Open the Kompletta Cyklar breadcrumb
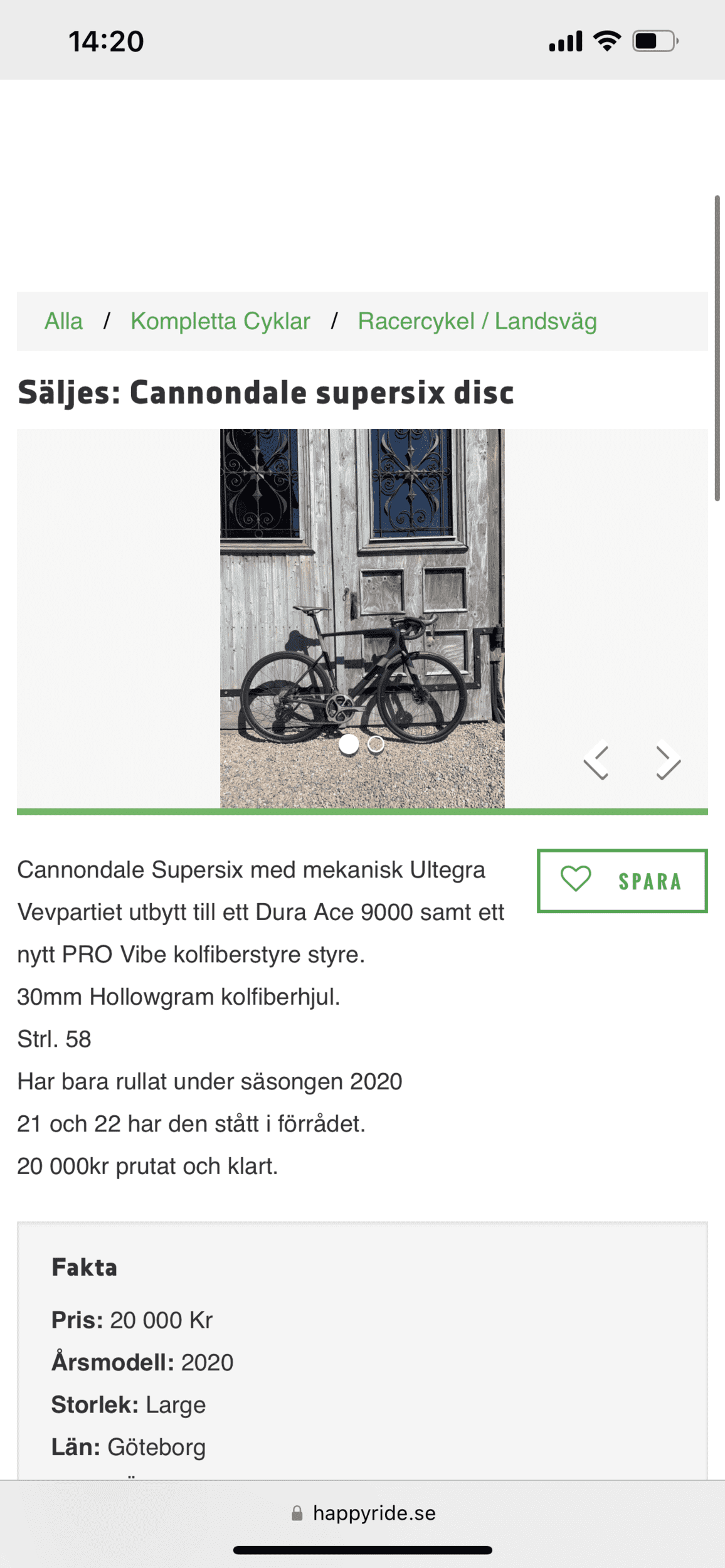The image size is (725, 1568). [220, 320]
